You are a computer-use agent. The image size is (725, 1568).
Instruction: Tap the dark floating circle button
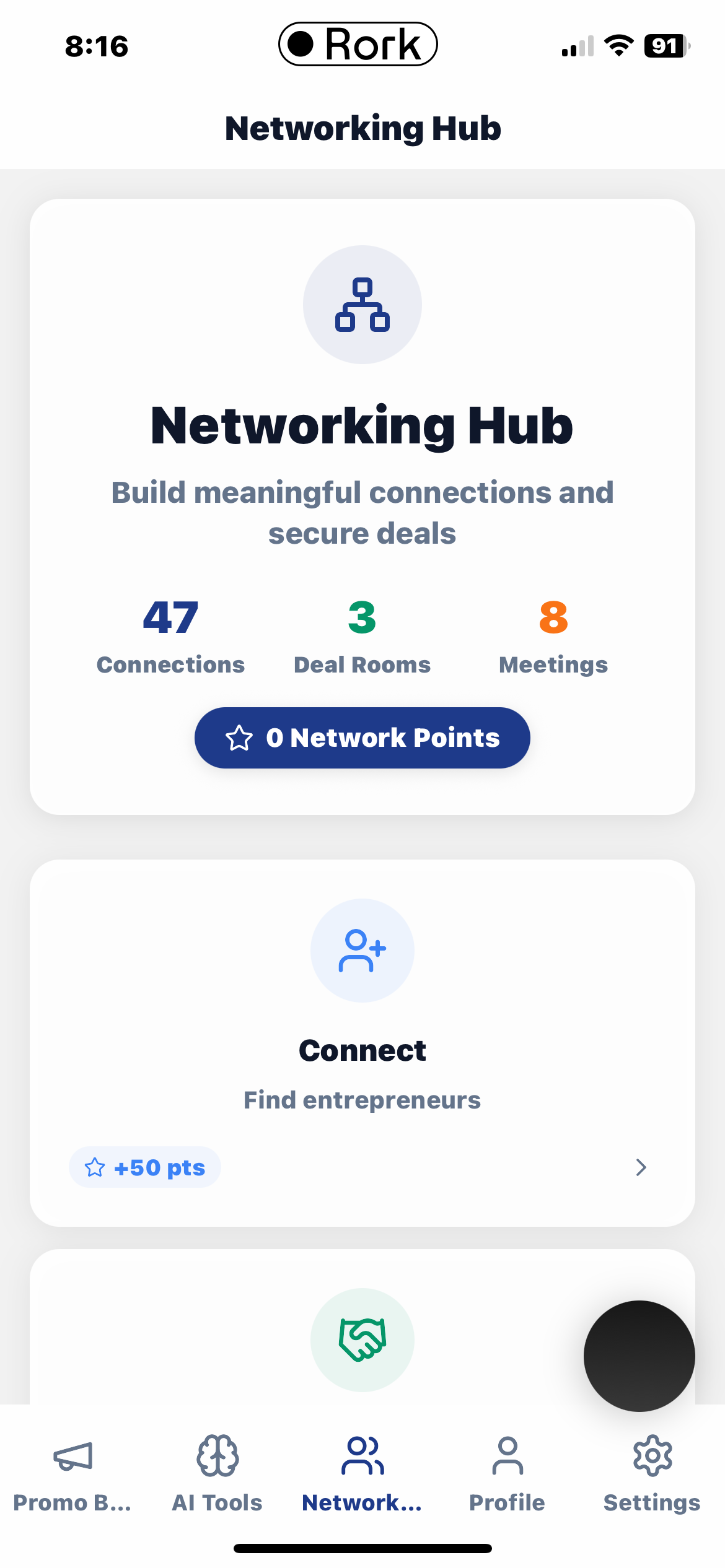tap(639, 1356)
